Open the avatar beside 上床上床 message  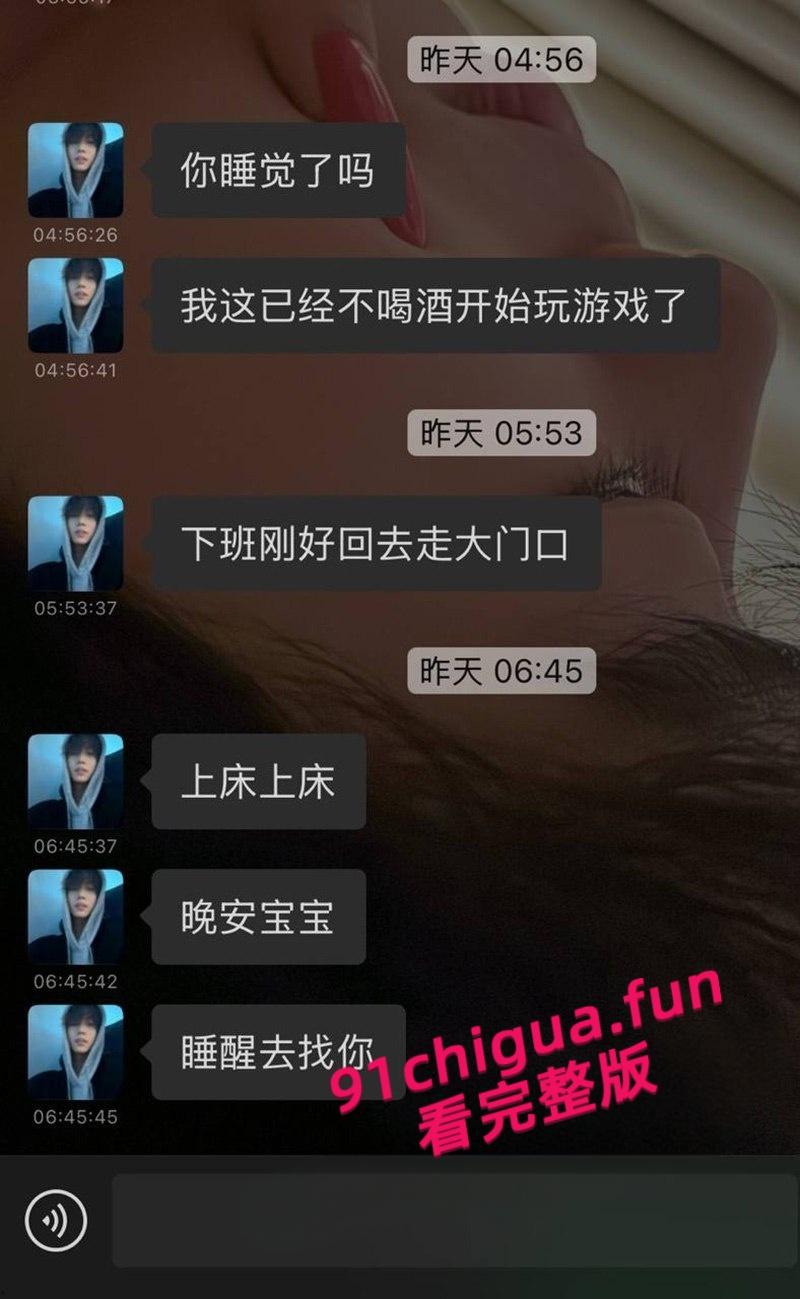coord(75,783)
